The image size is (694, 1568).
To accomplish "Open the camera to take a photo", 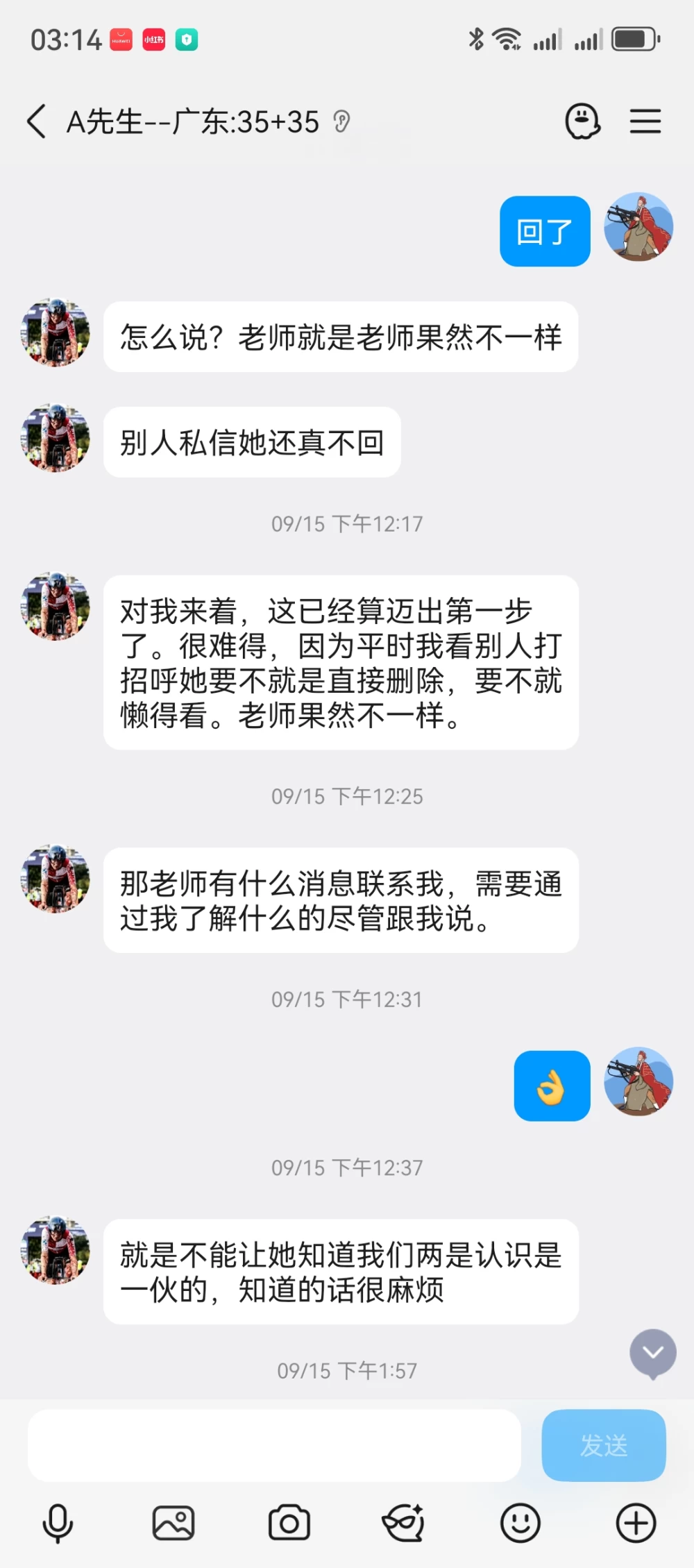I will (289, 1524).
